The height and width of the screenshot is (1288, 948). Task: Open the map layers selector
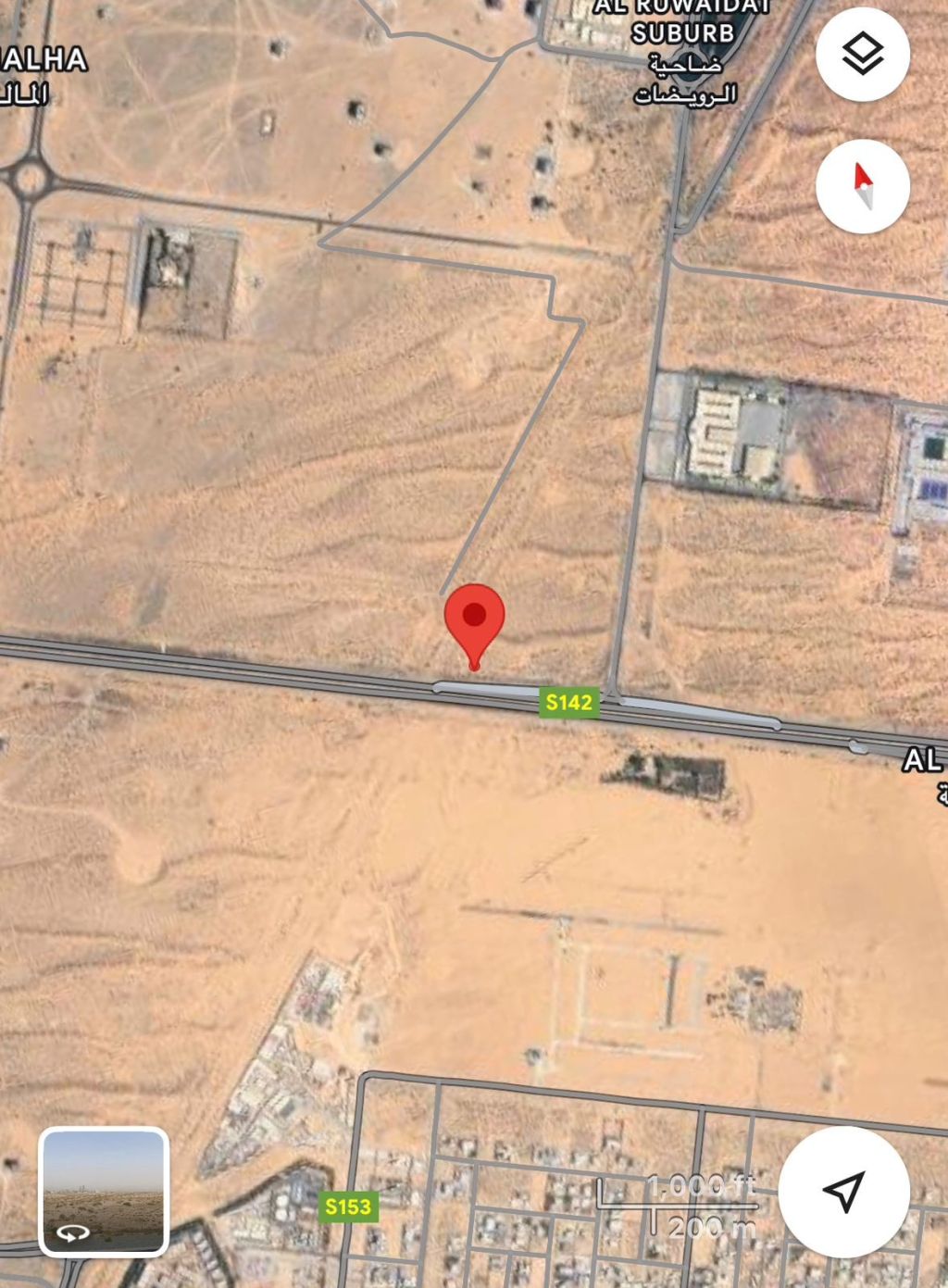pyautogui.click(x=862, y=54)
